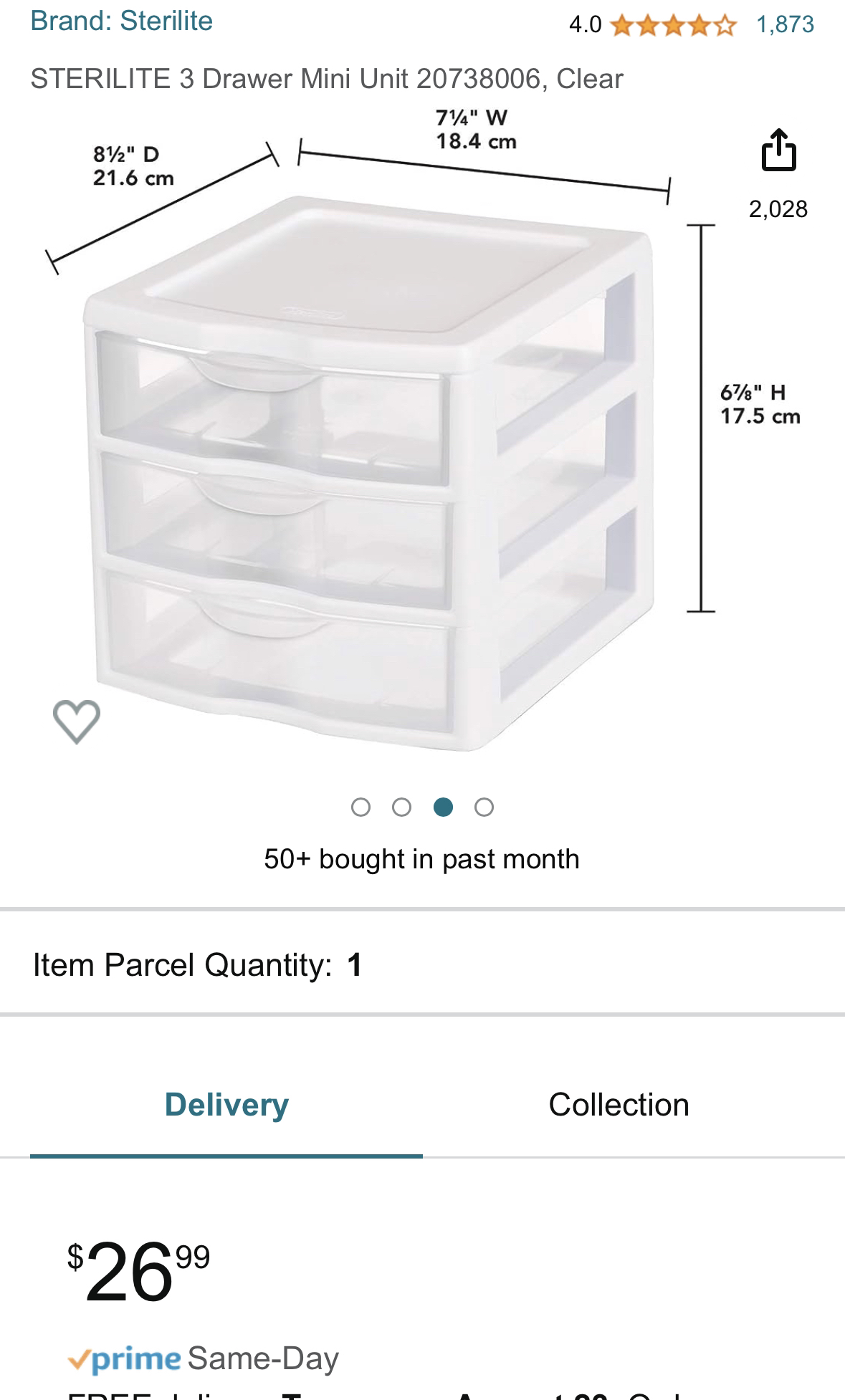
Task: Open the 1,873 customer ratings
Action: coord(785,25)
